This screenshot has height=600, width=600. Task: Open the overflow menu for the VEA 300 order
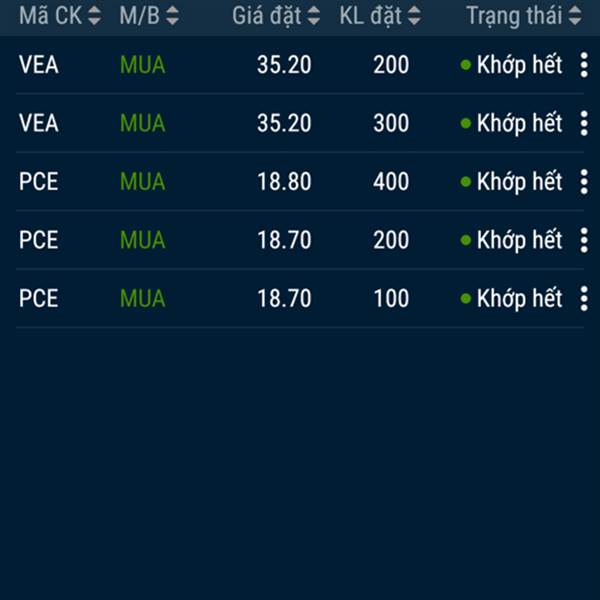pyautogui.click(x=584, y=124)
